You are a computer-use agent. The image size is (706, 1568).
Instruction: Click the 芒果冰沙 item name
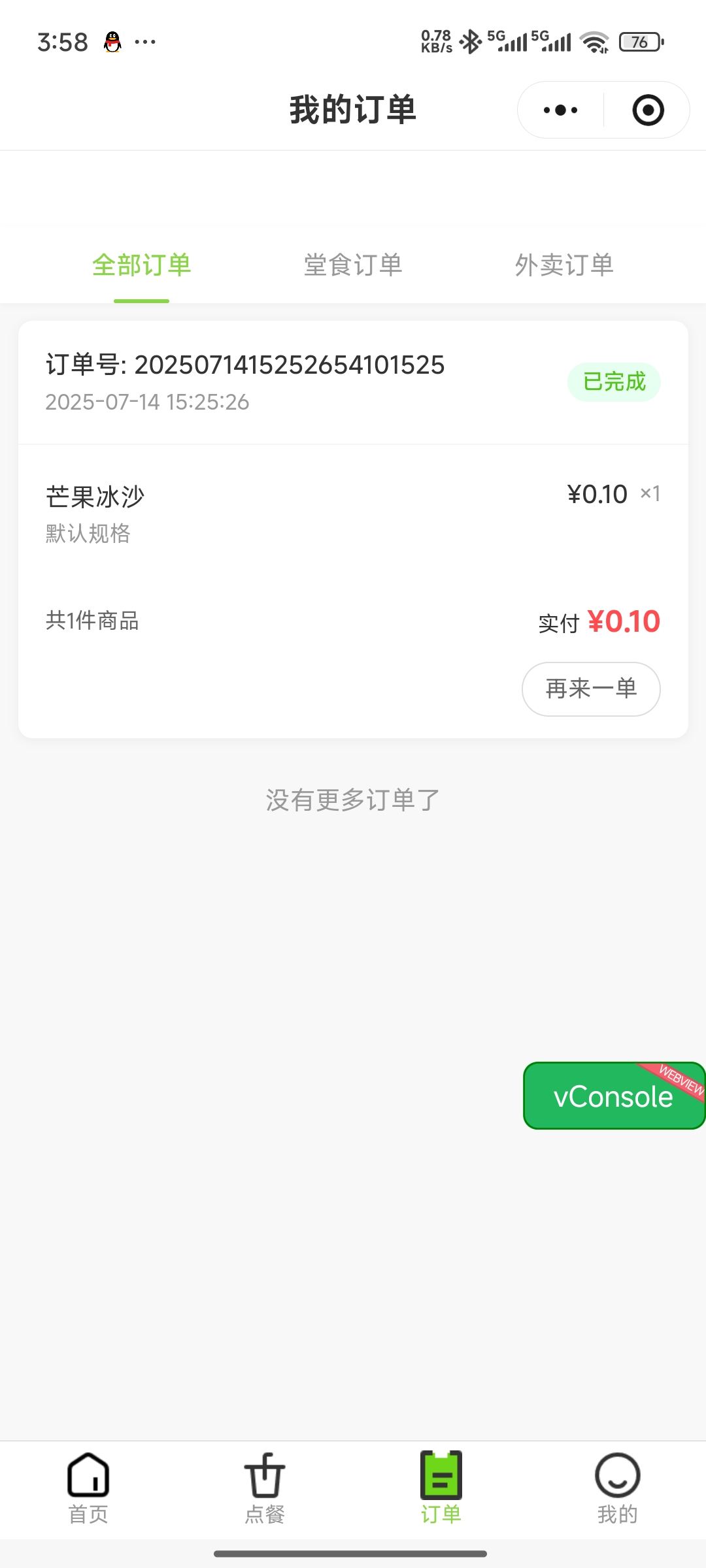(x=95, y=497)
